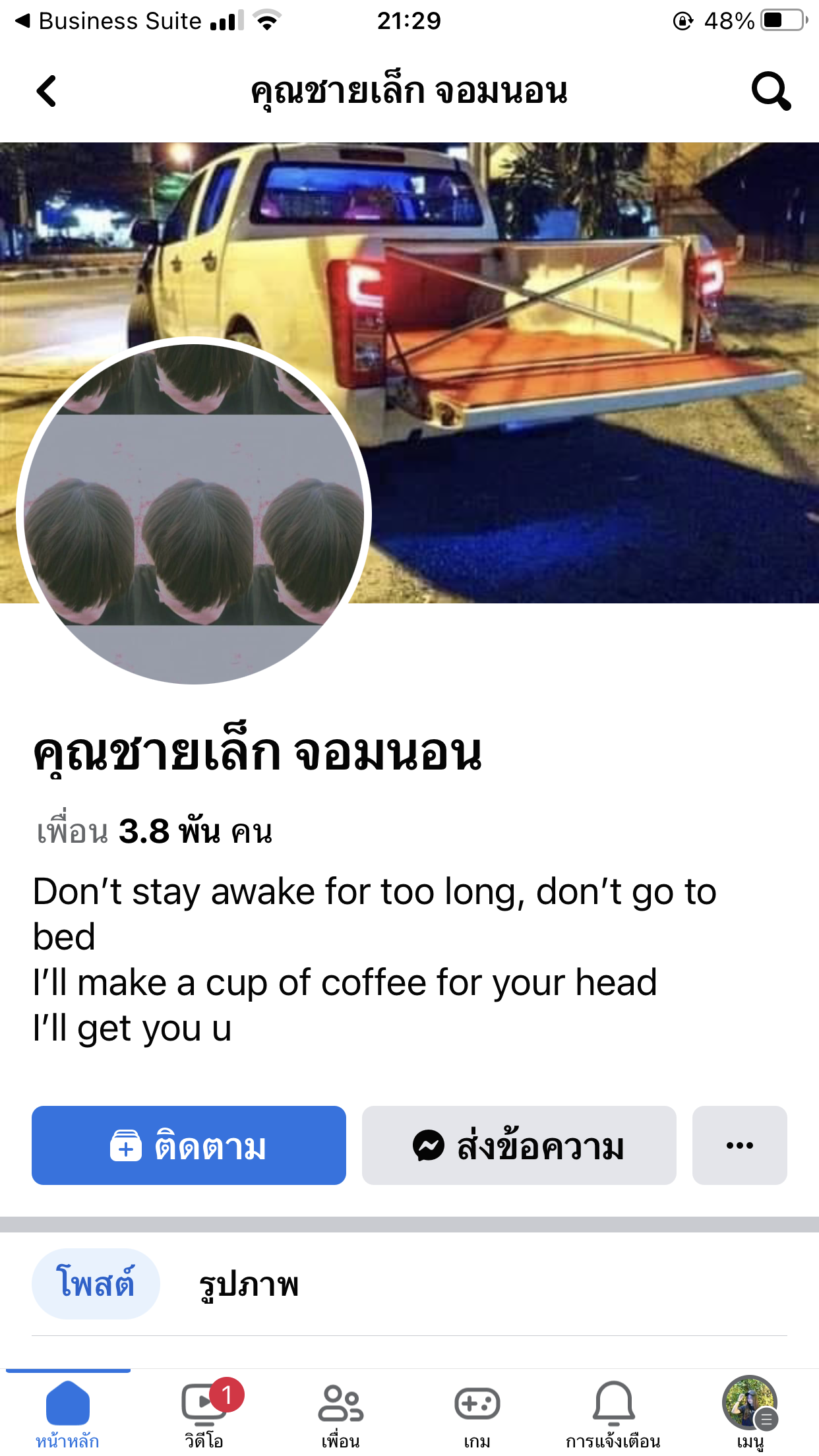
Task: Return to Business Suite app
Action: (x=109, y=21)
